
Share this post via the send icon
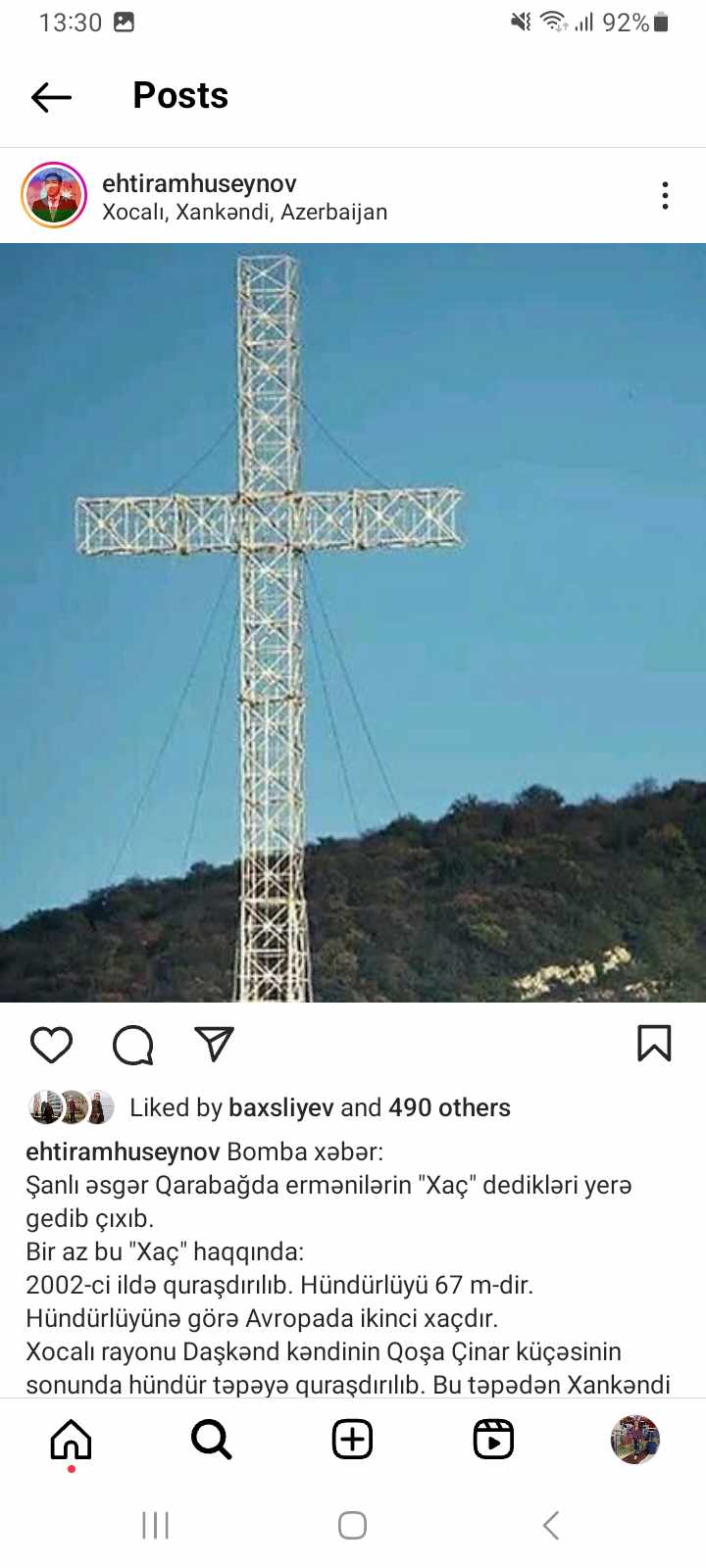[x=214, y=1045]
